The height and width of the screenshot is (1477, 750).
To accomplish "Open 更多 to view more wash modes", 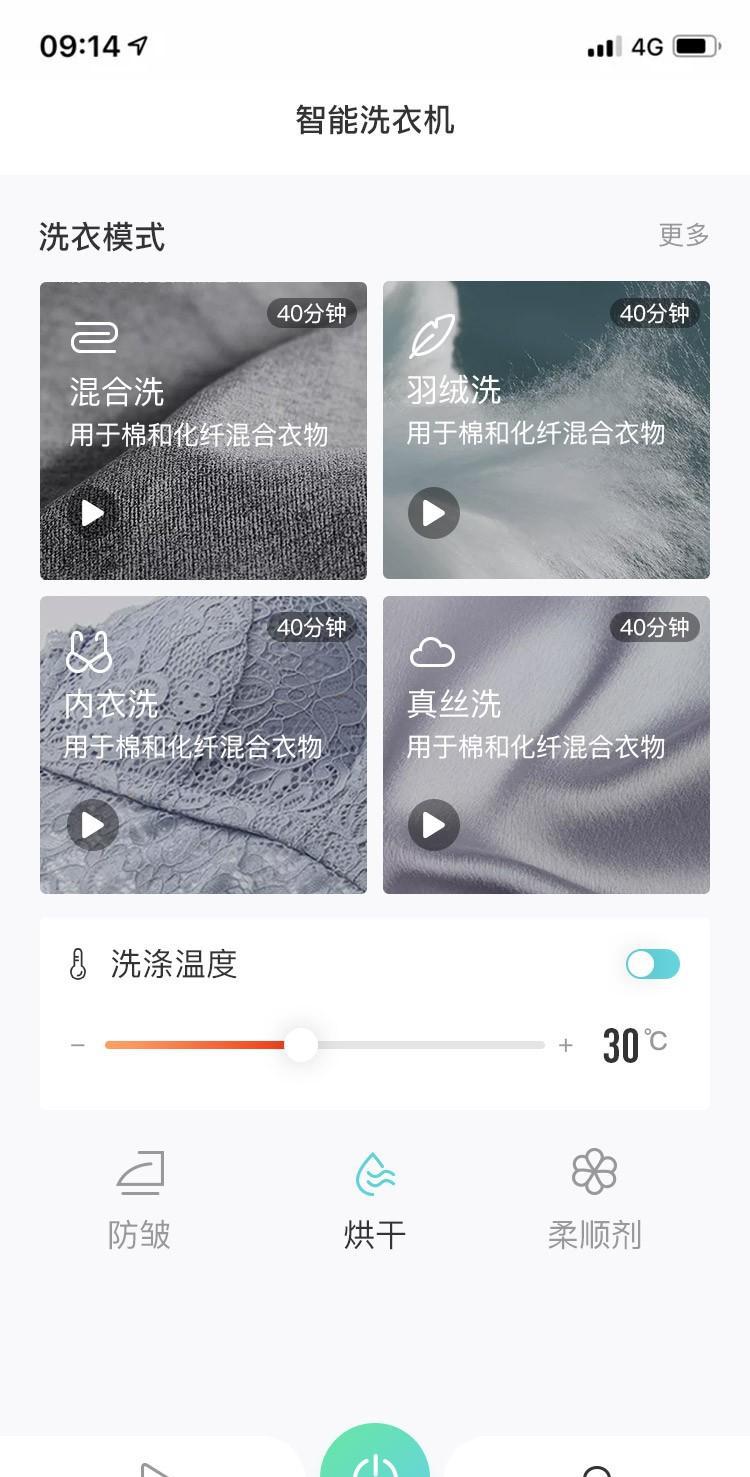I will 684,235.
